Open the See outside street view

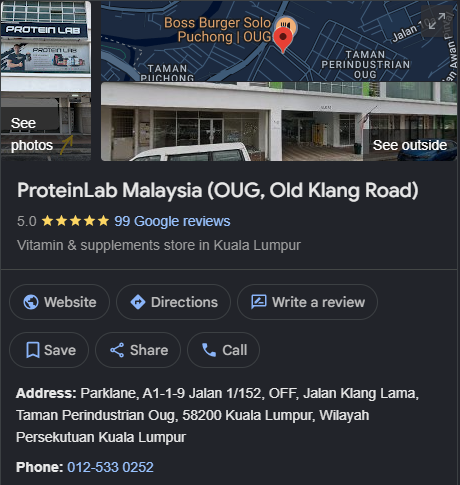[279, 121]
